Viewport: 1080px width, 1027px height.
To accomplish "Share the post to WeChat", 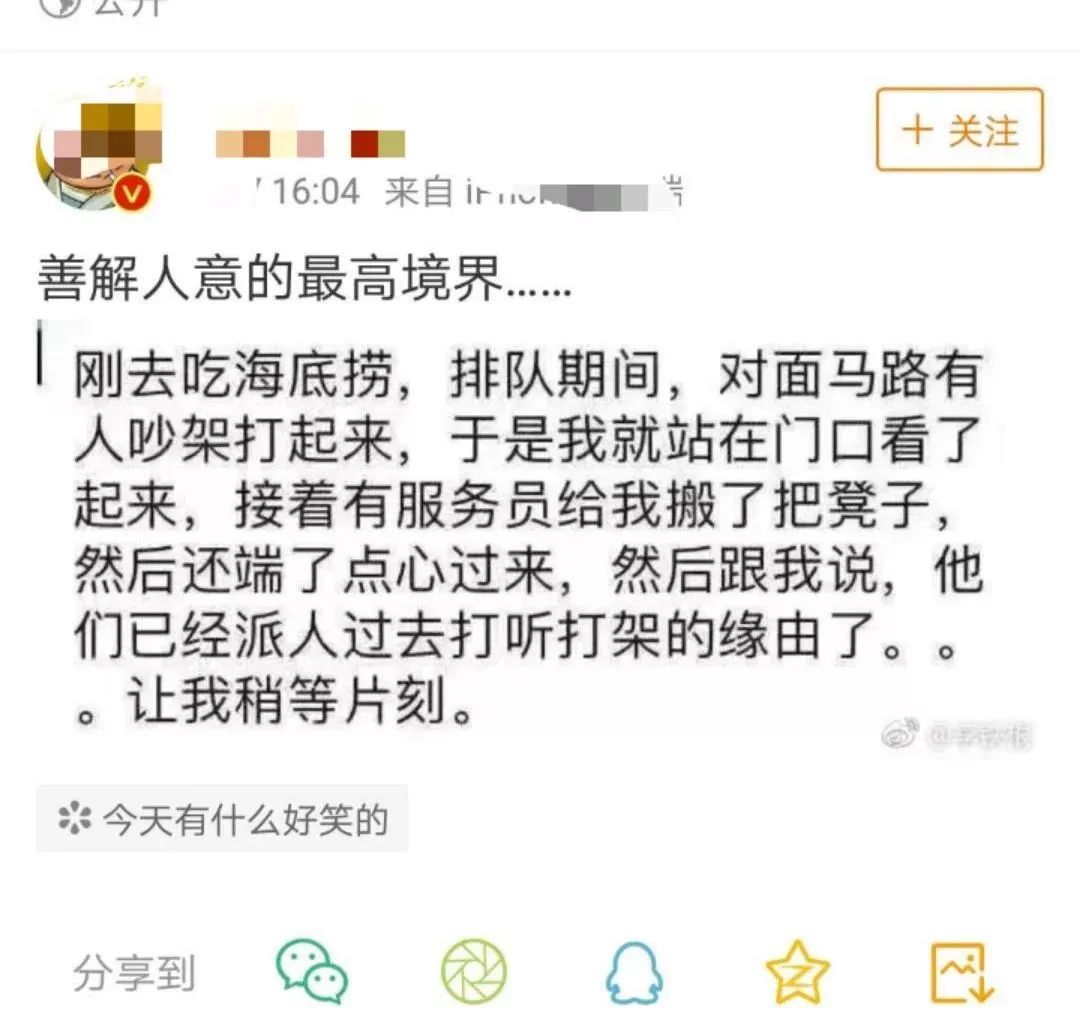I will (x=312, y=971).
